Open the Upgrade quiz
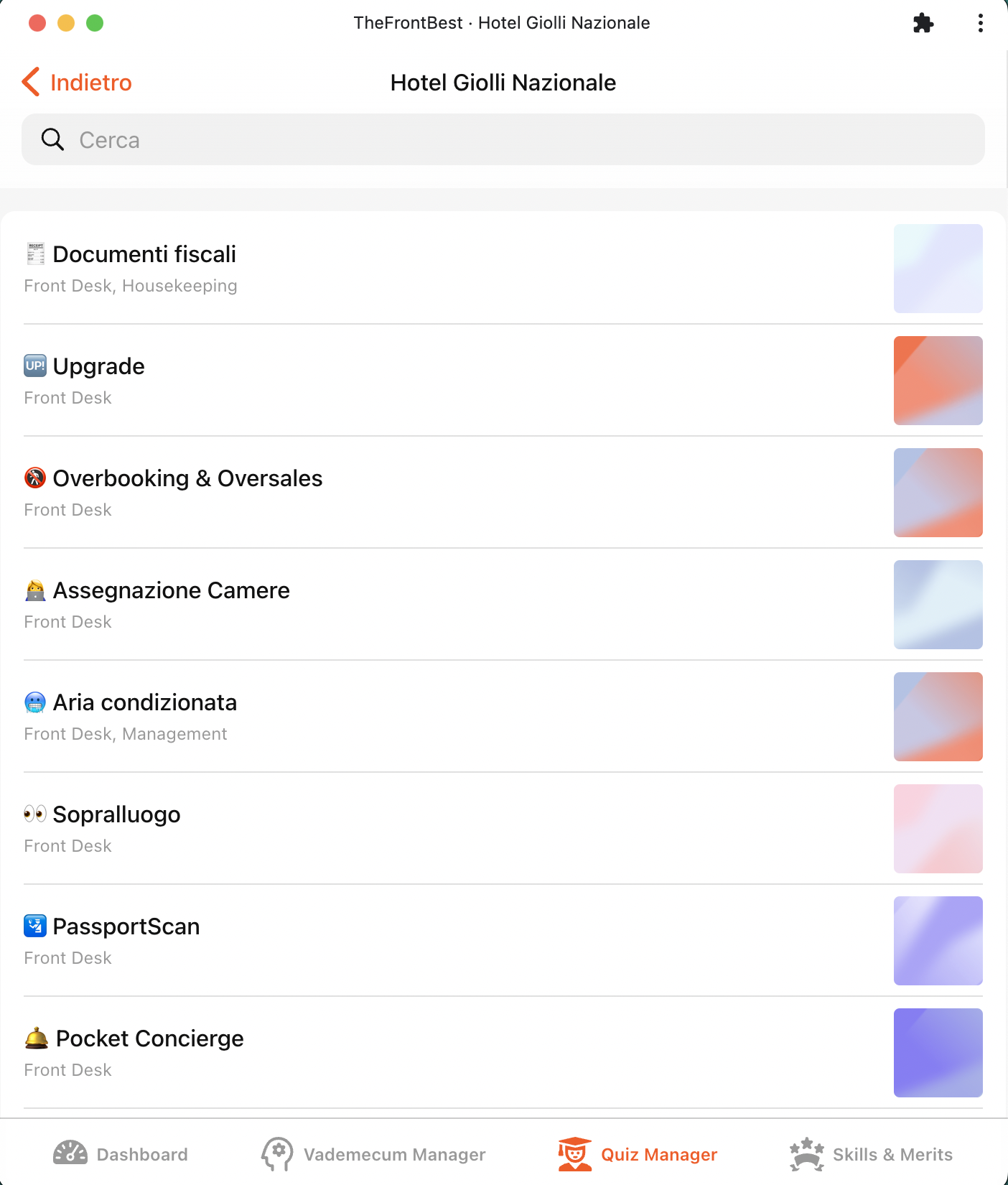This screenshot has width=1008, height=1185. point(99,367)
